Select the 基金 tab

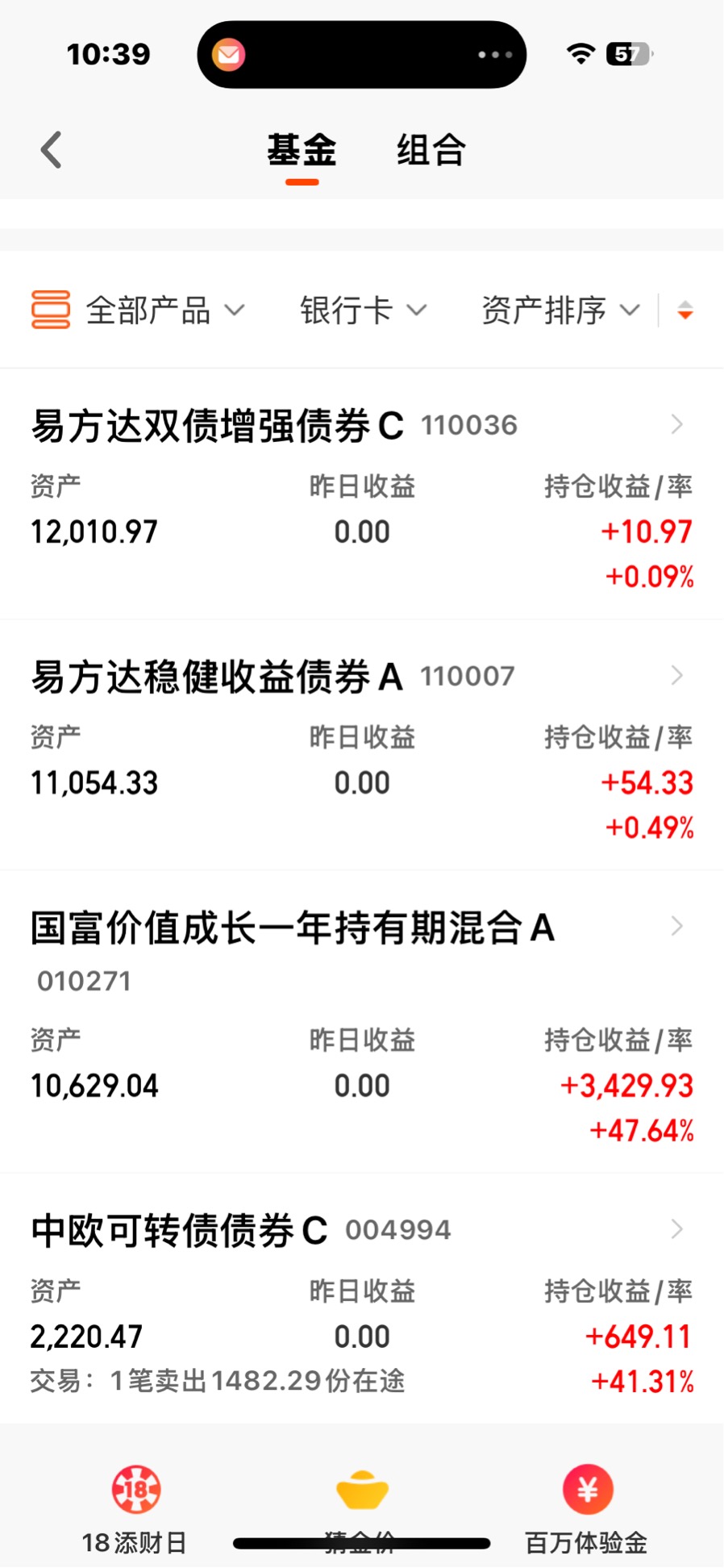302,151
